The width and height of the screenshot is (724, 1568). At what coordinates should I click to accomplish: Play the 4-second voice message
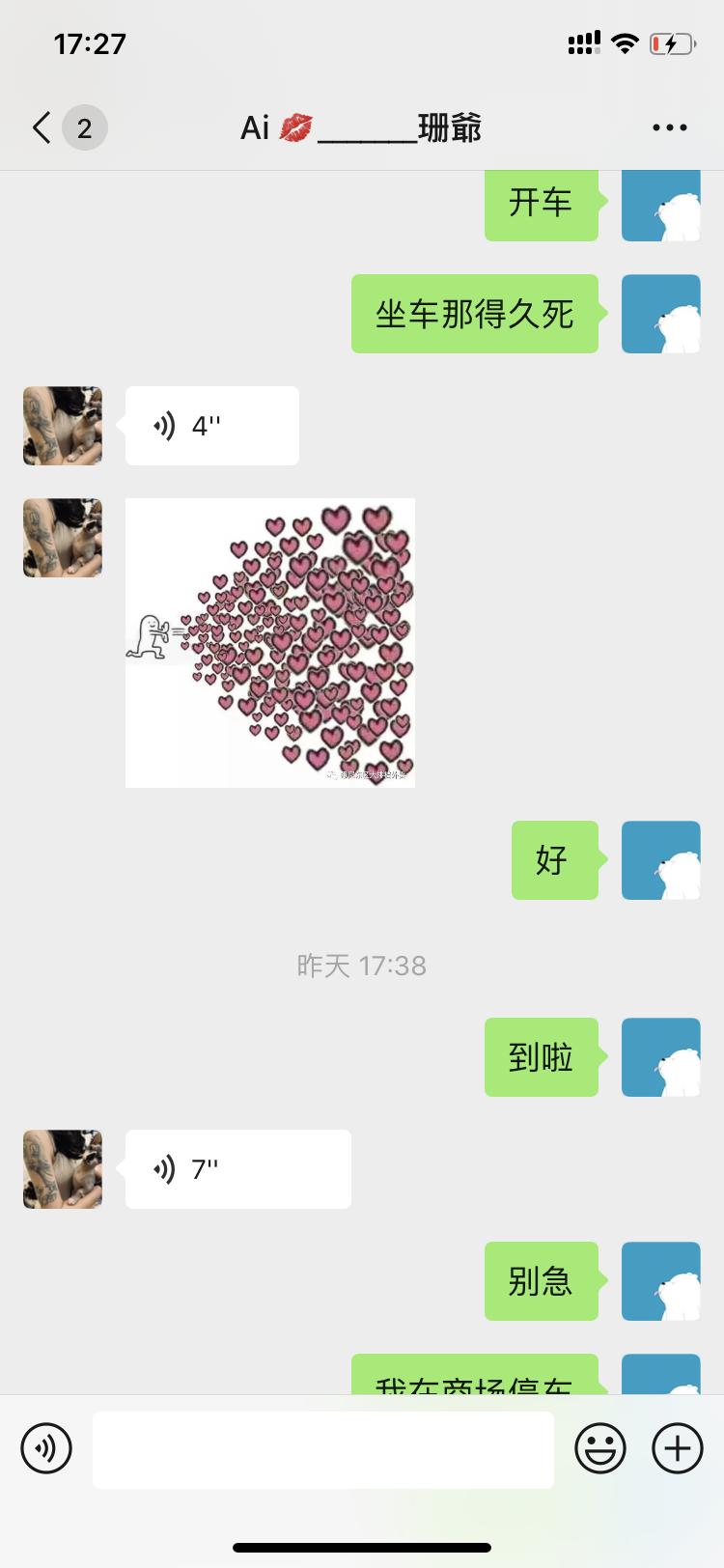coord(211,426)
